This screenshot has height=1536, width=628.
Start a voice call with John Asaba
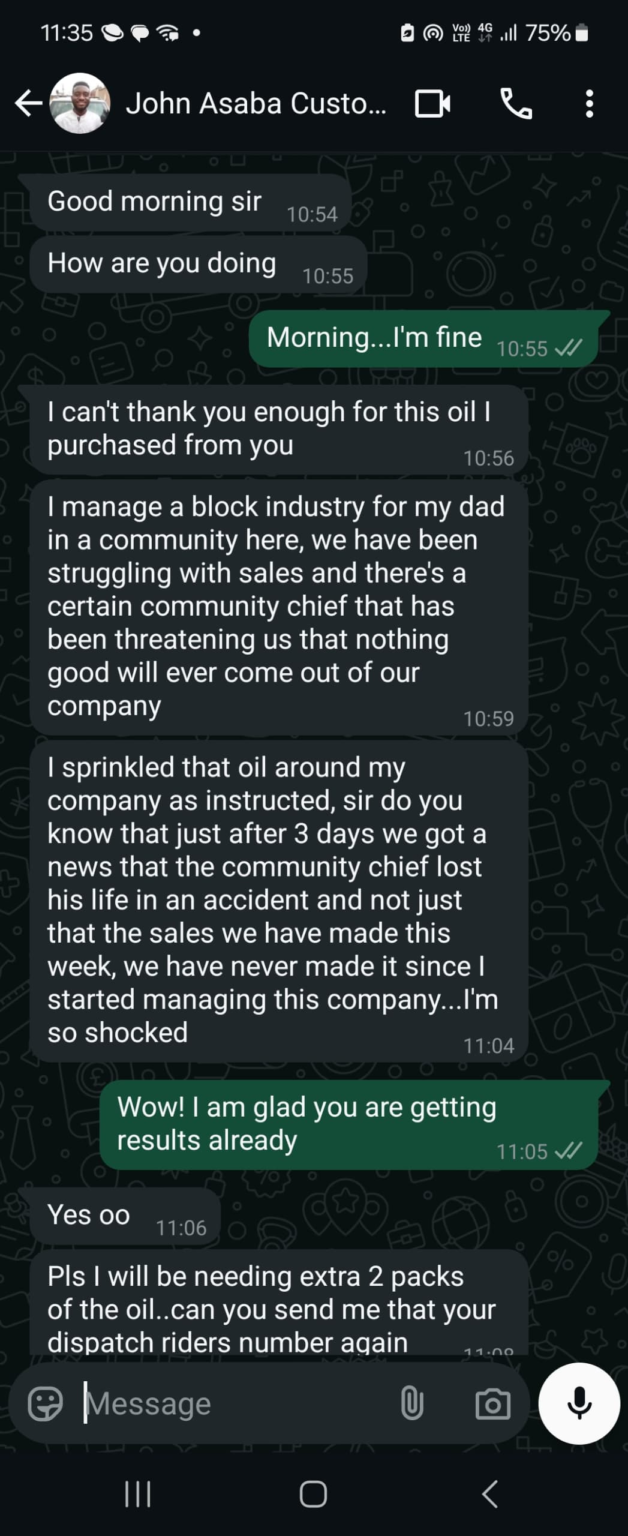(x=516, y=103)
